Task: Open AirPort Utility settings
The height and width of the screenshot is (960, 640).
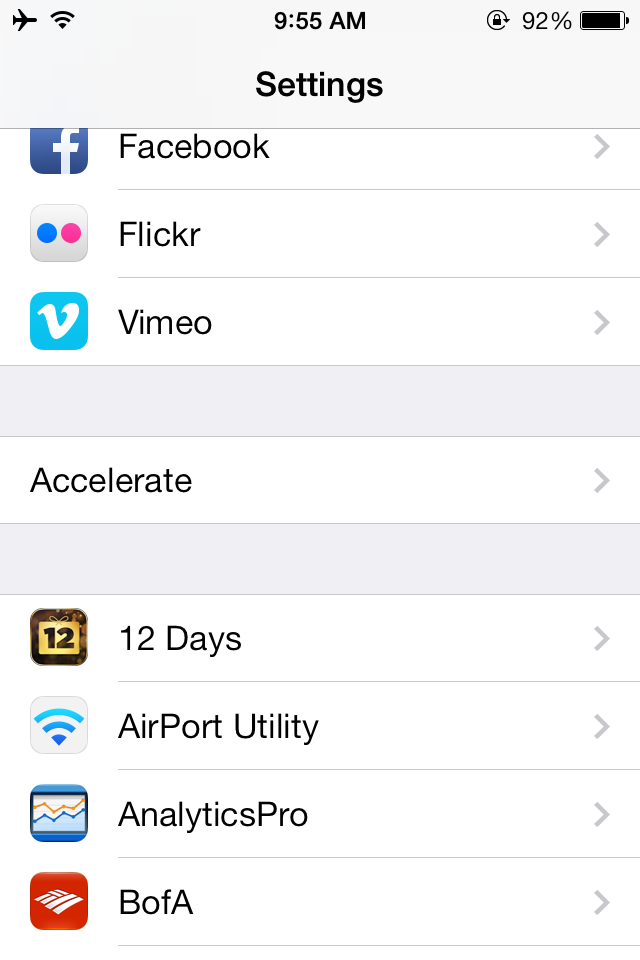Action: [320, 726]
